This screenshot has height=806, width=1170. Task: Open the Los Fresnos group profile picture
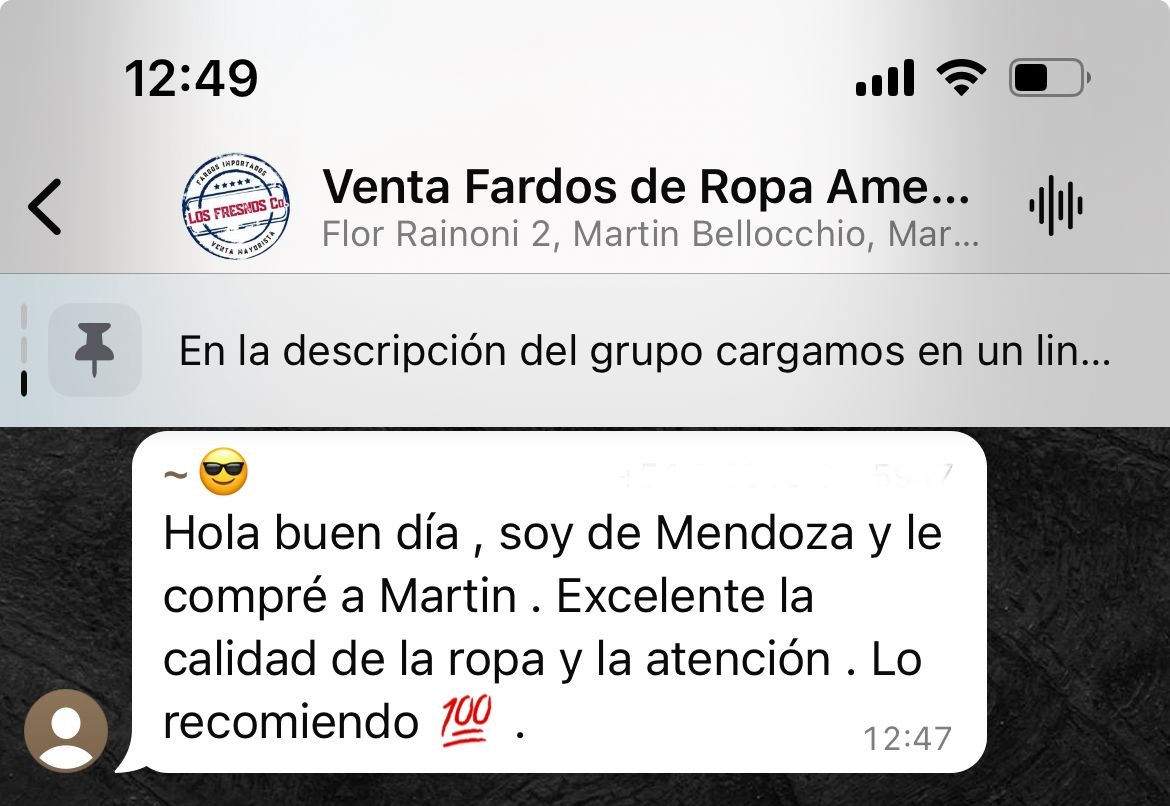237,207
